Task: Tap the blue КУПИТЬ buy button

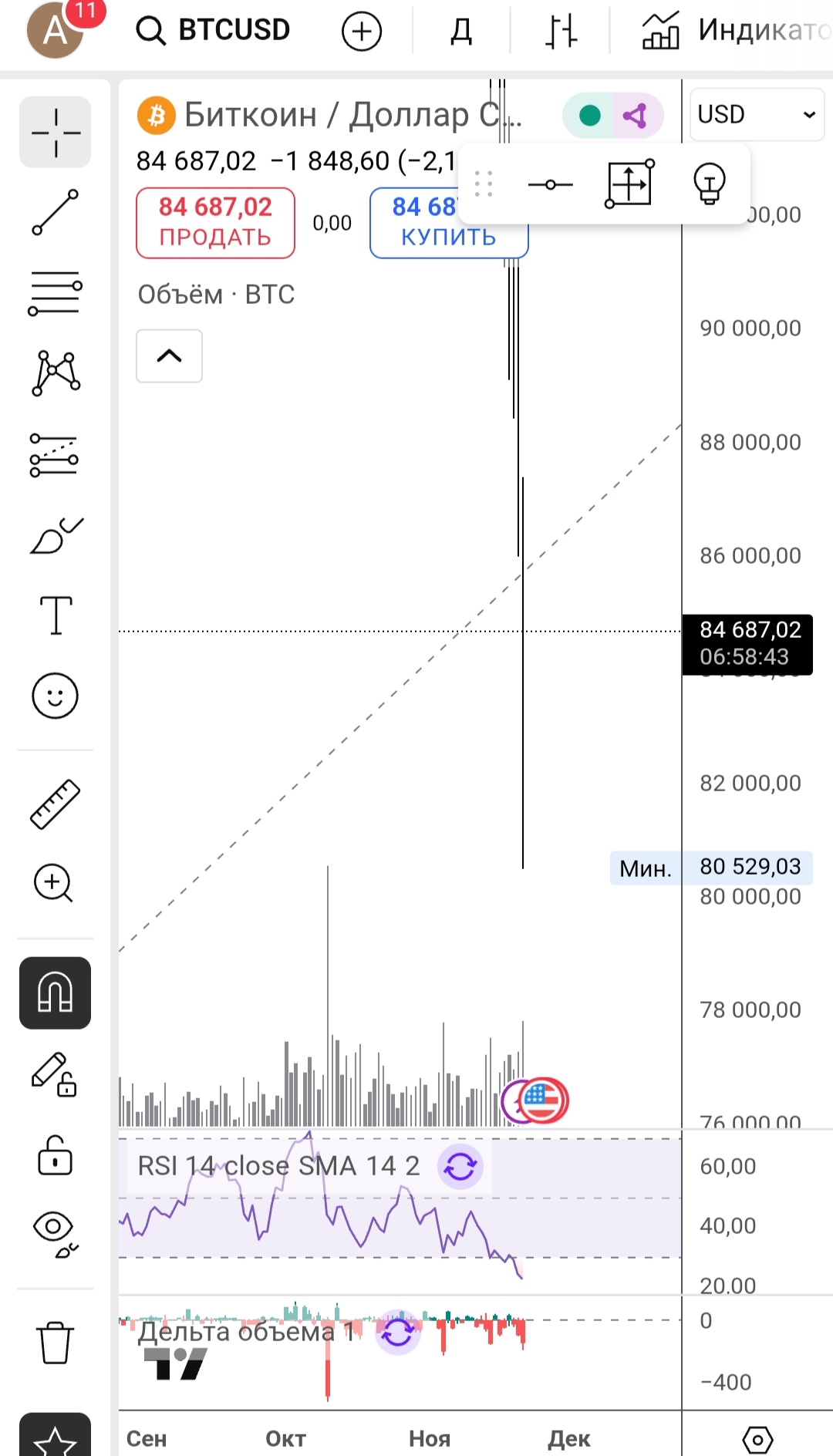Action: click(447, 222)
